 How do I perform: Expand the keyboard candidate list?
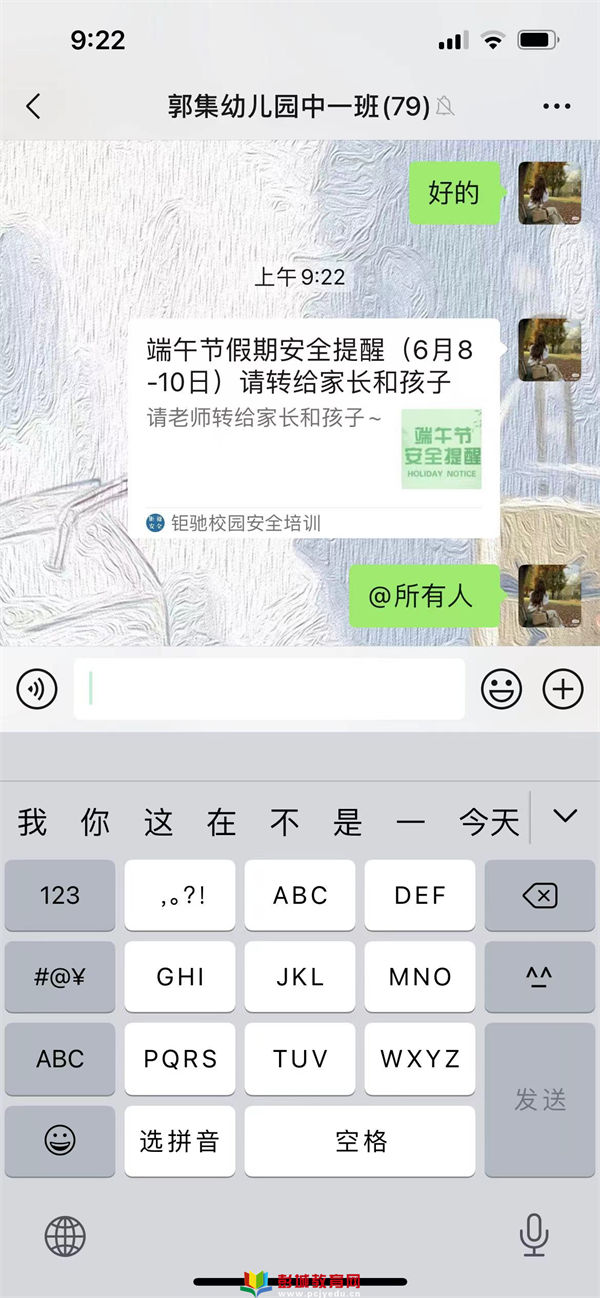coord(565,817)
